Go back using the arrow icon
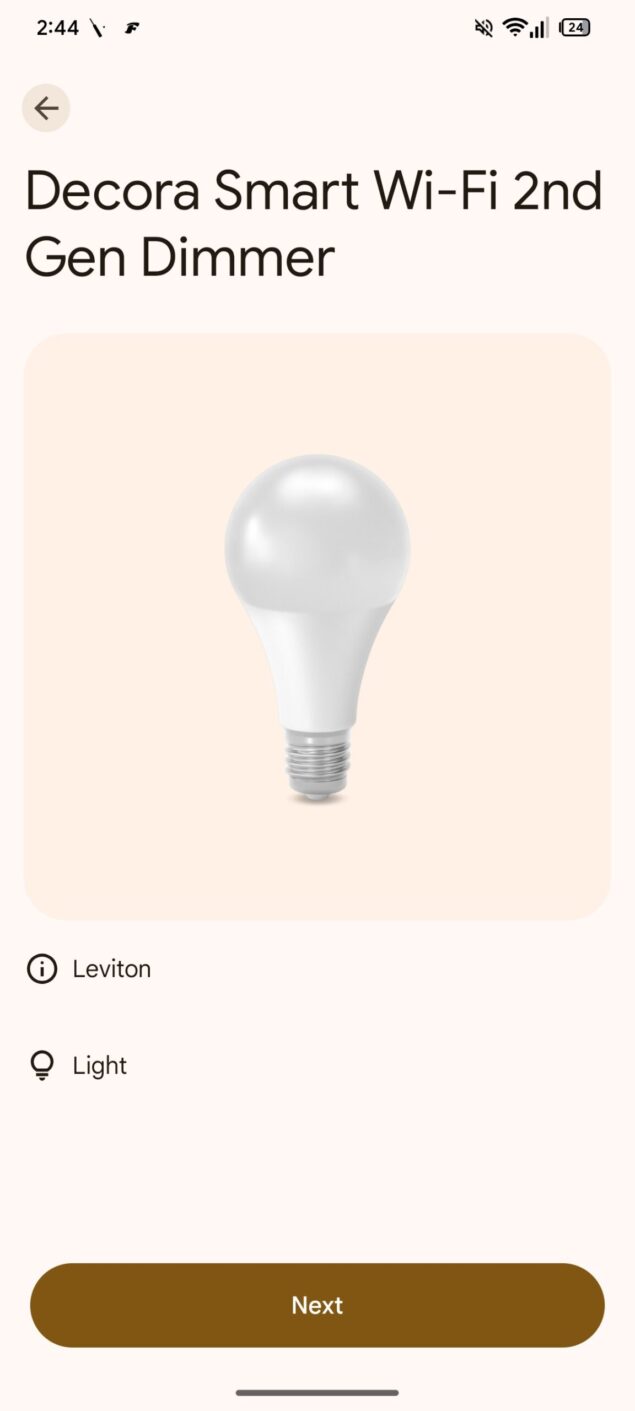This screenshot has height=1411, width=635. [46, 108]
